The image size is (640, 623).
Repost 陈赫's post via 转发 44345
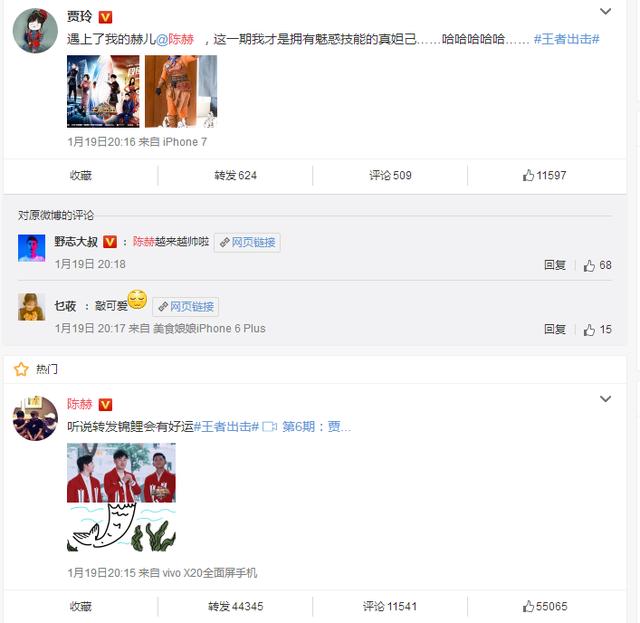[236, 606]
